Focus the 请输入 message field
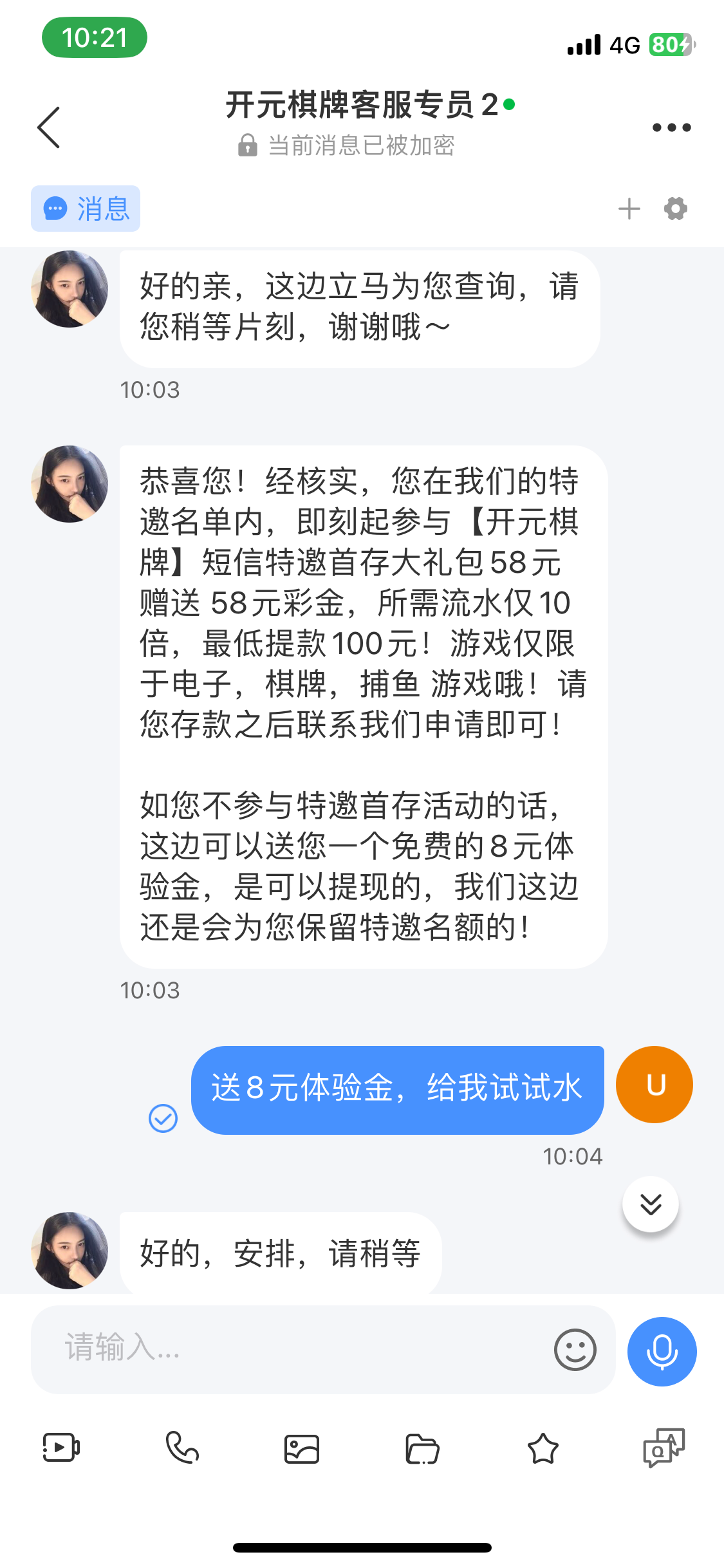Image resolution: width=724 pixels, height=1568 pixels. tap(290, 1349)
